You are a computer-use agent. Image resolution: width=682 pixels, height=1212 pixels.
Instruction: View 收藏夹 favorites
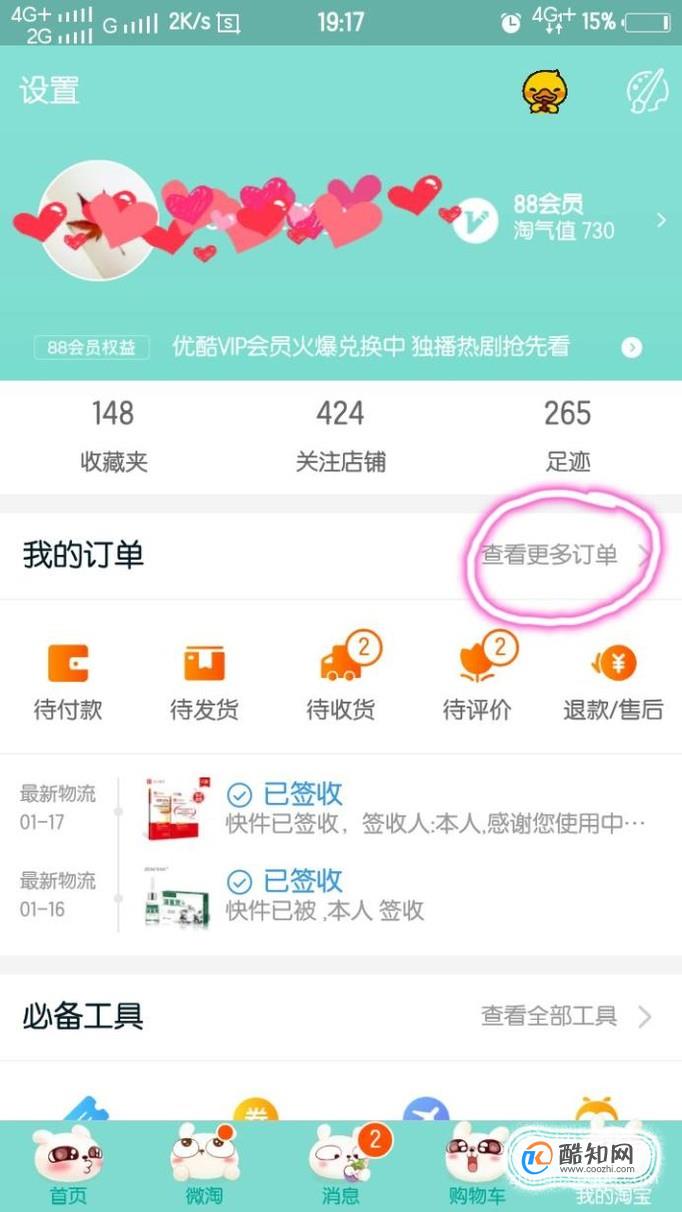coord(113,436)
